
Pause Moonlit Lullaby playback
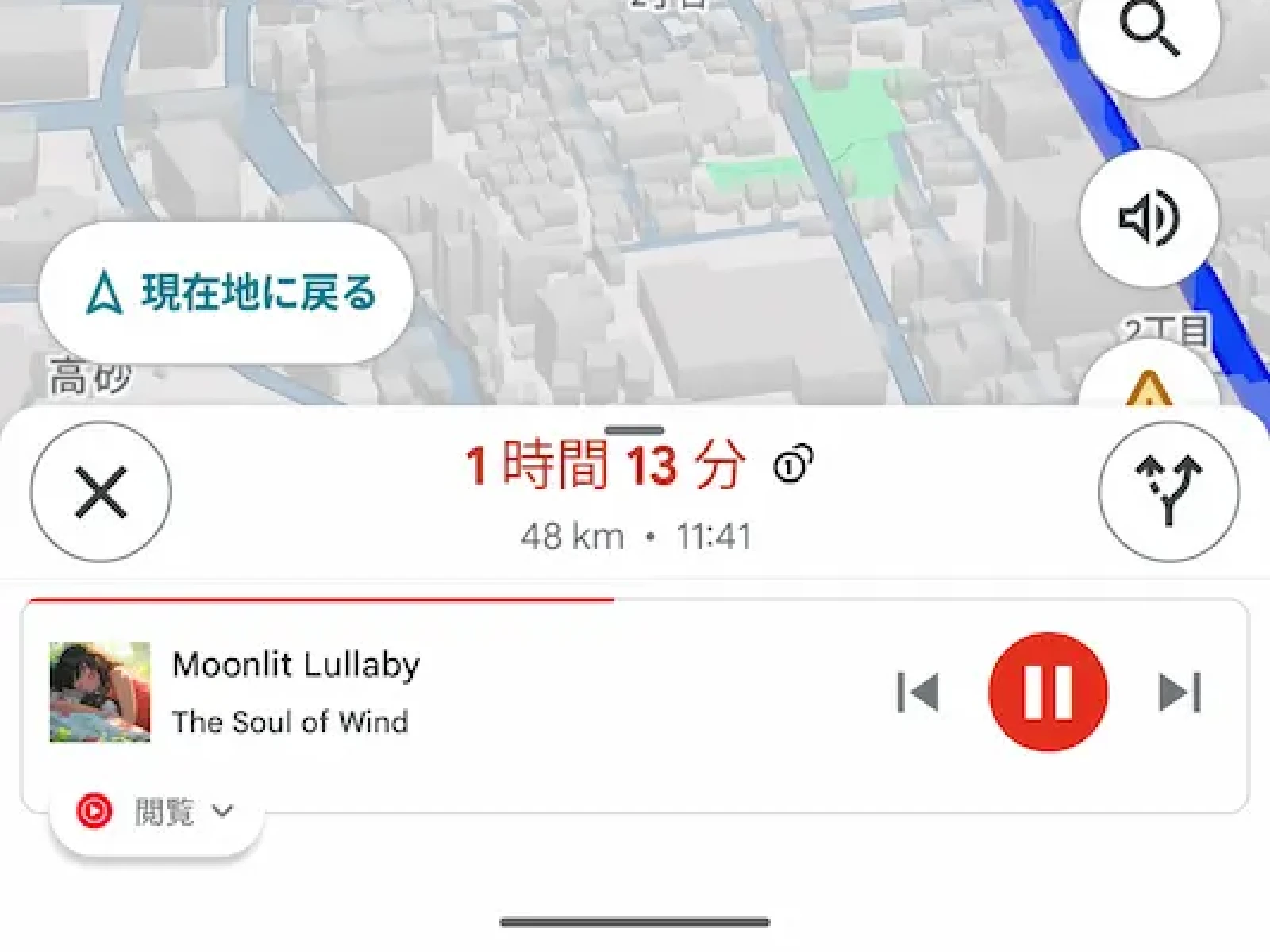[x=1048, y=692]
